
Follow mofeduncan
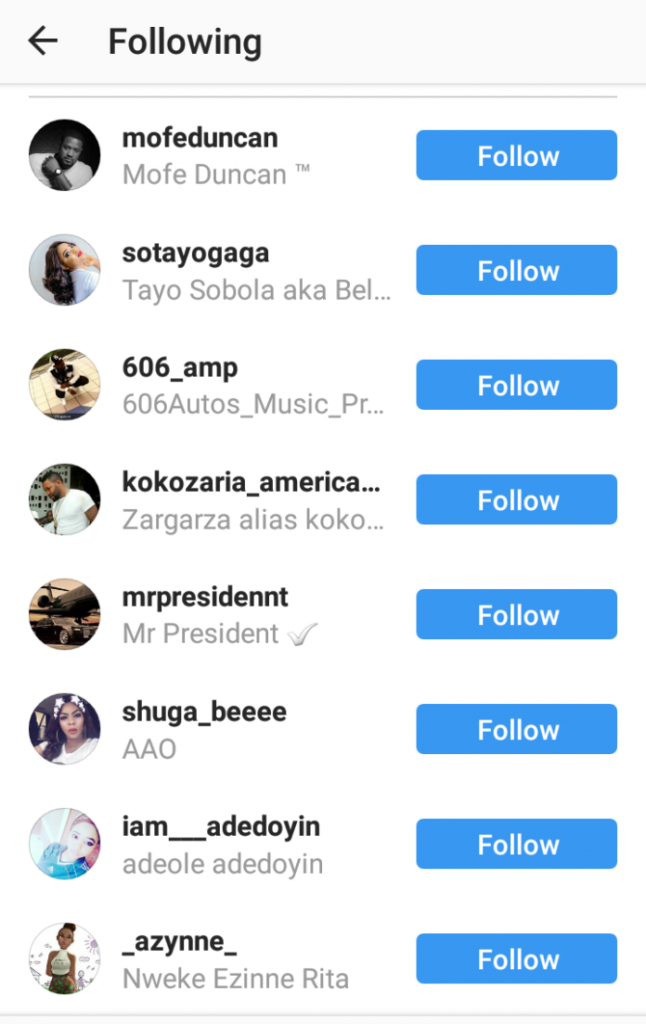(516, 156)
